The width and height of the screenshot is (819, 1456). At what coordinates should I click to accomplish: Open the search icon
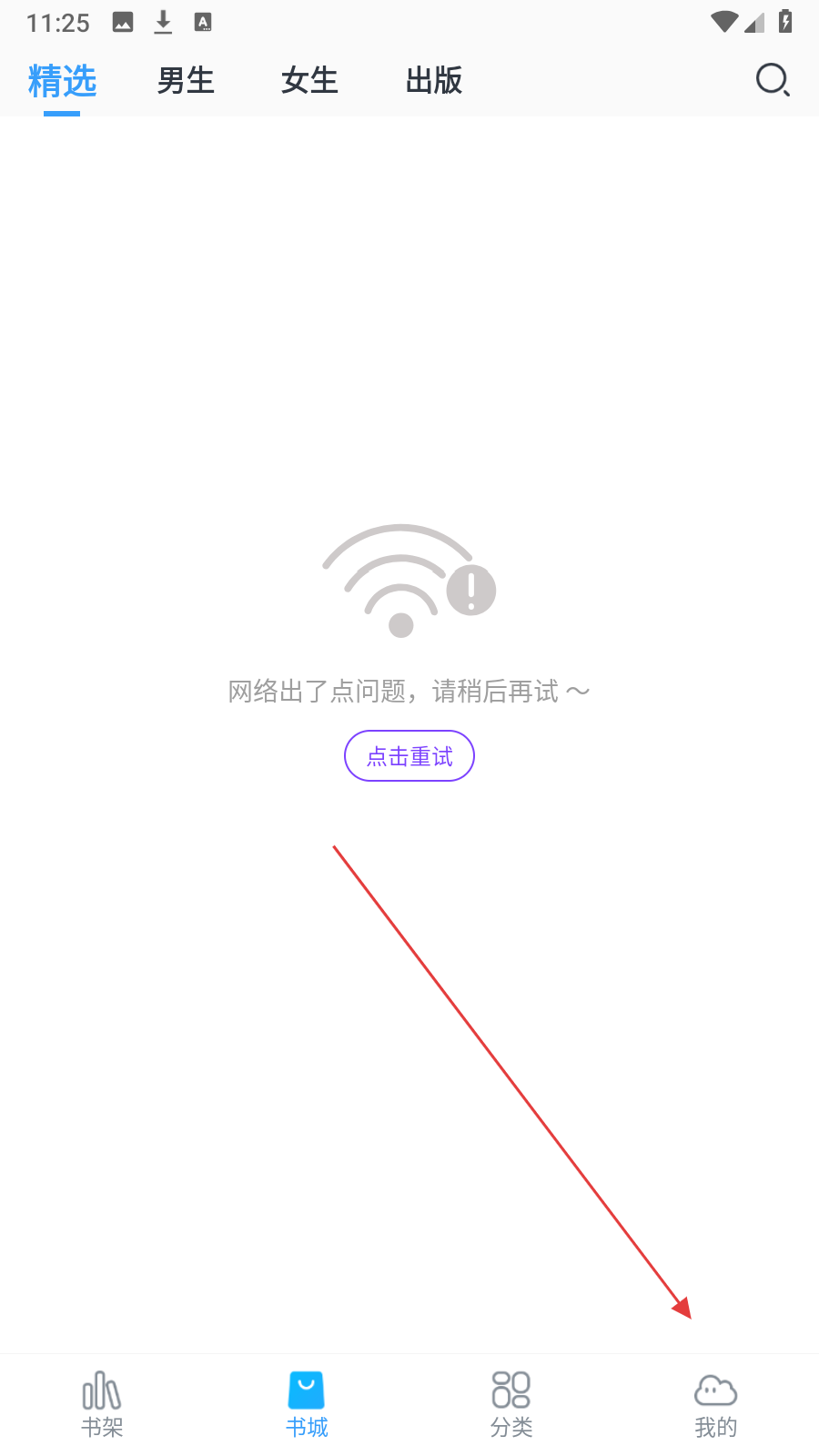[x=773, y=80]
